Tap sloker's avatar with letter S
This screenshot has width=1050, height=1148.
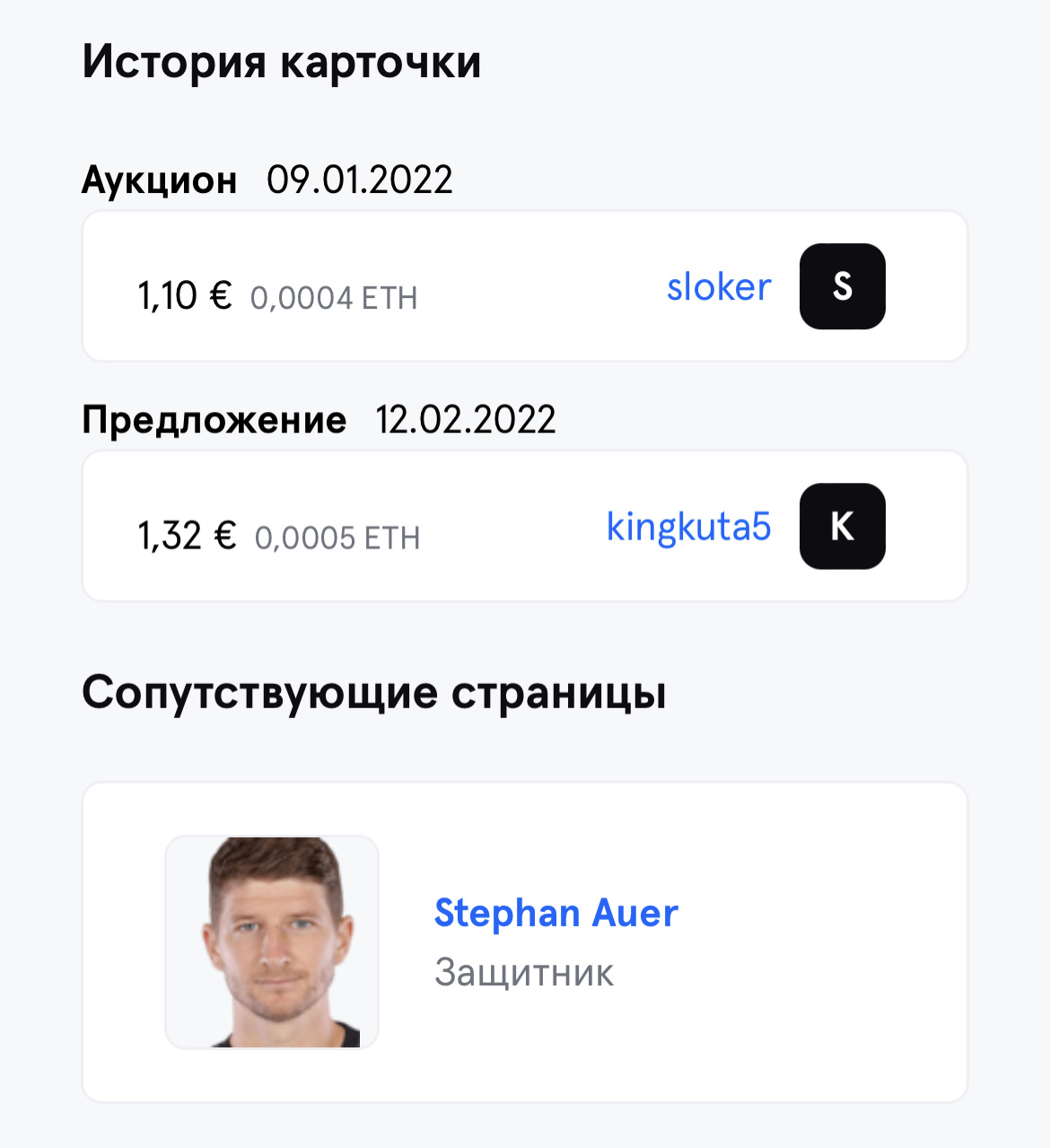click(842, 286)
